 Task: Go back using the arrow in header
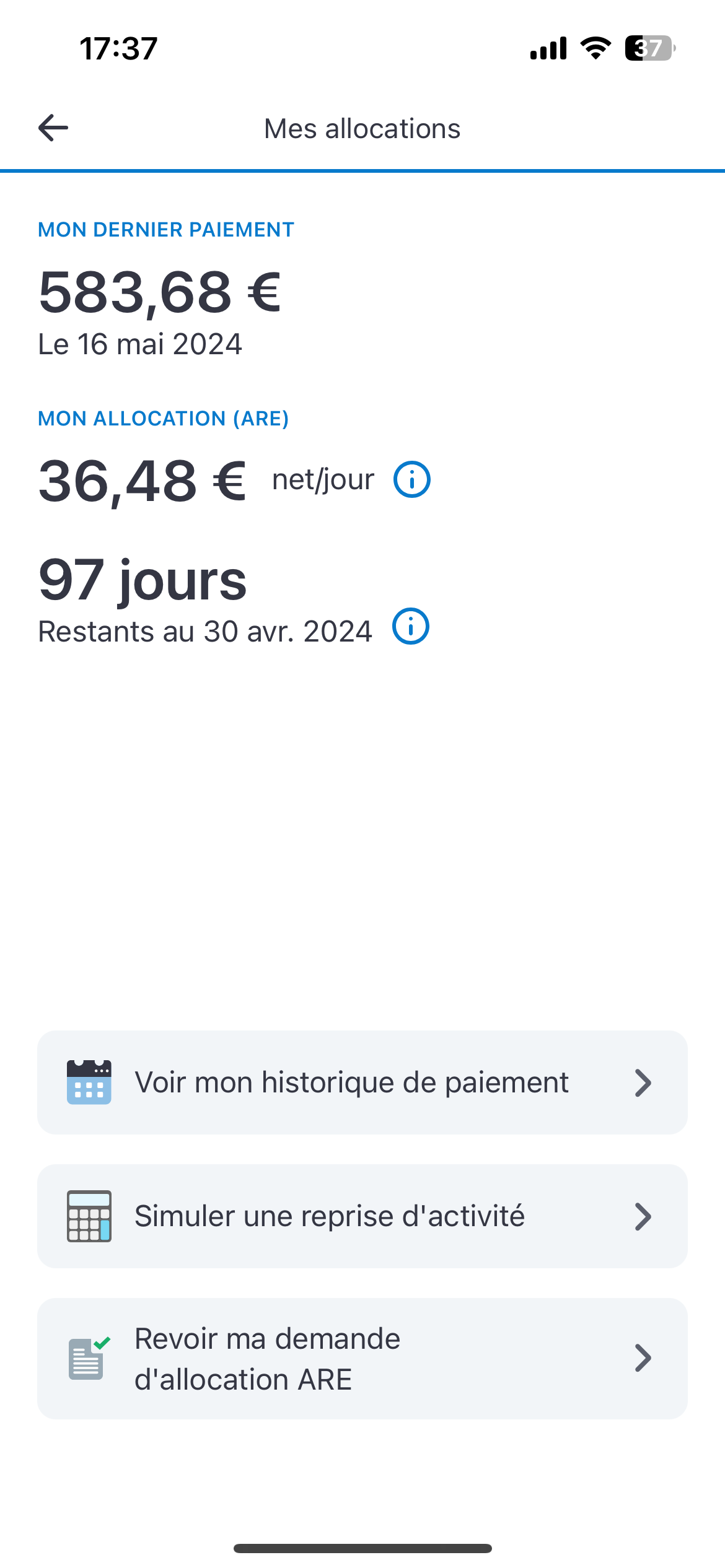53,128
